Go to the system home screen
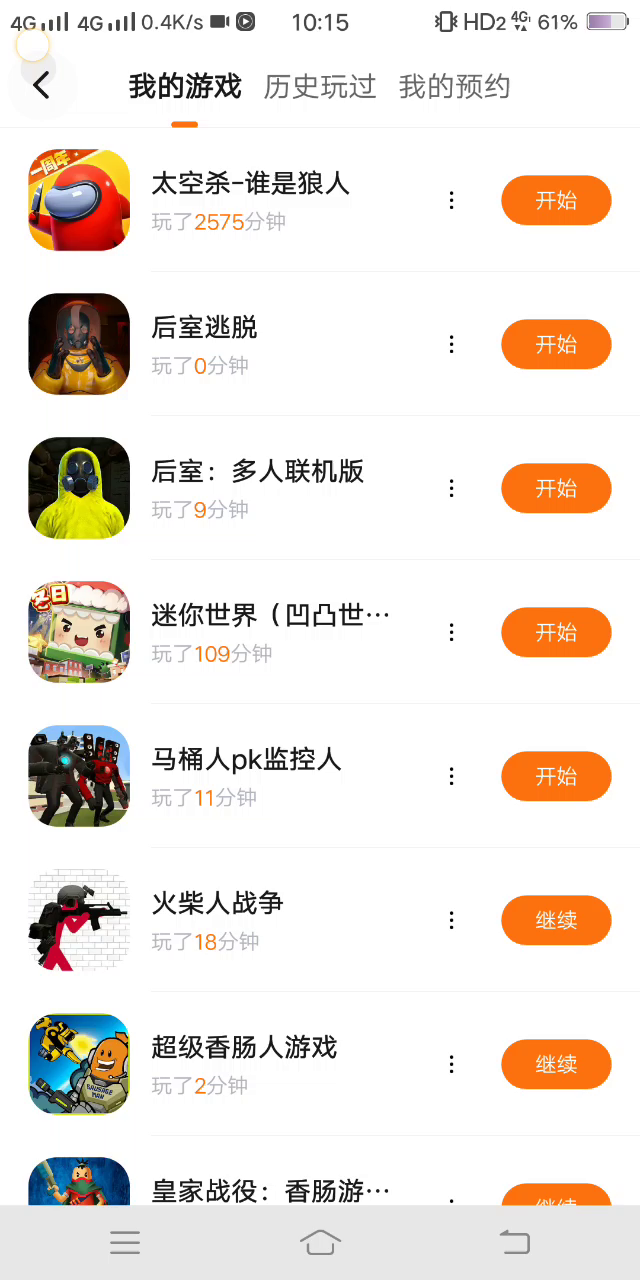 [x=320, y=1242]
